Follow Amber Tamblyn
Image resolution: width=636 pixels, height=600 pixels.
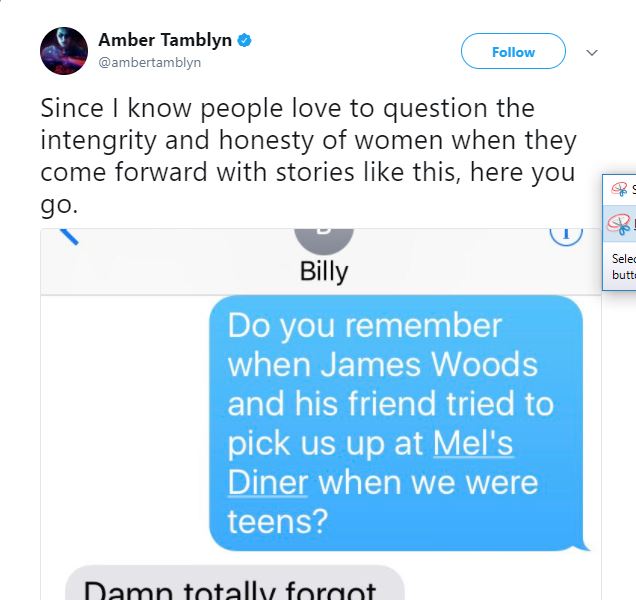[513, 52]
